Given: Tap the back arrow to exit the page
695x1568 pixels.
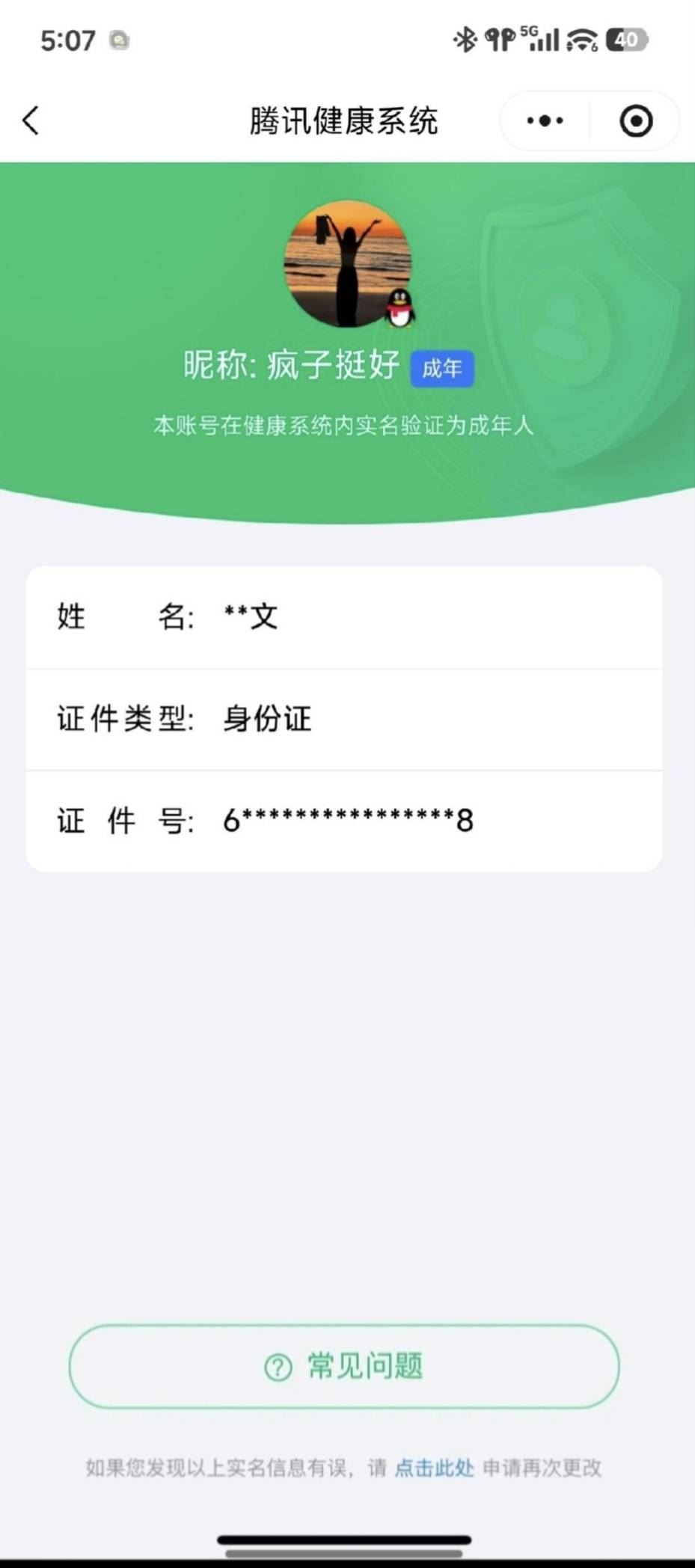Looking at the screenshot, I should coord(30,121).
